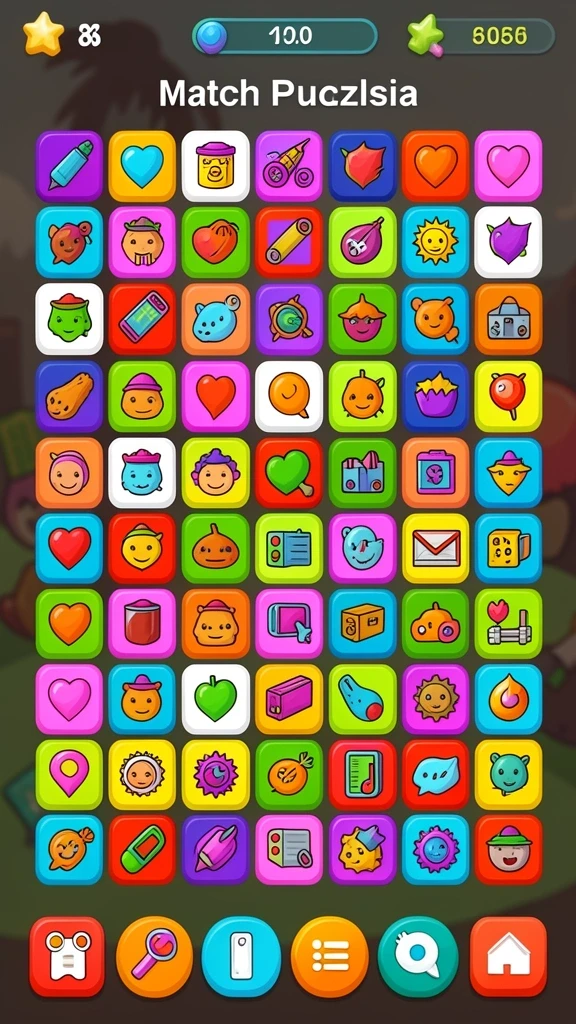Select the cardboard box tile
The image size is (576, 1024).
click(362, 622)
